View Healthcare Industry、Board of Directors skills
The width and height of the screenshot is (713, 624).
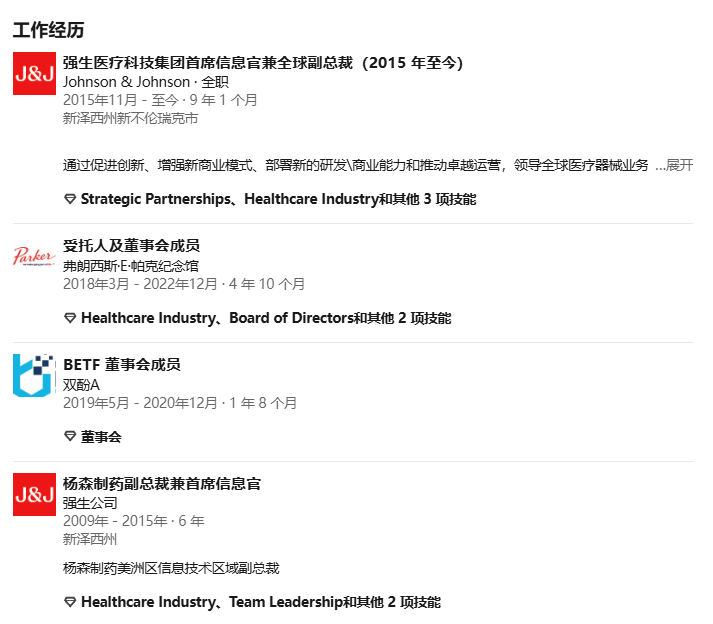coord(265,318)
